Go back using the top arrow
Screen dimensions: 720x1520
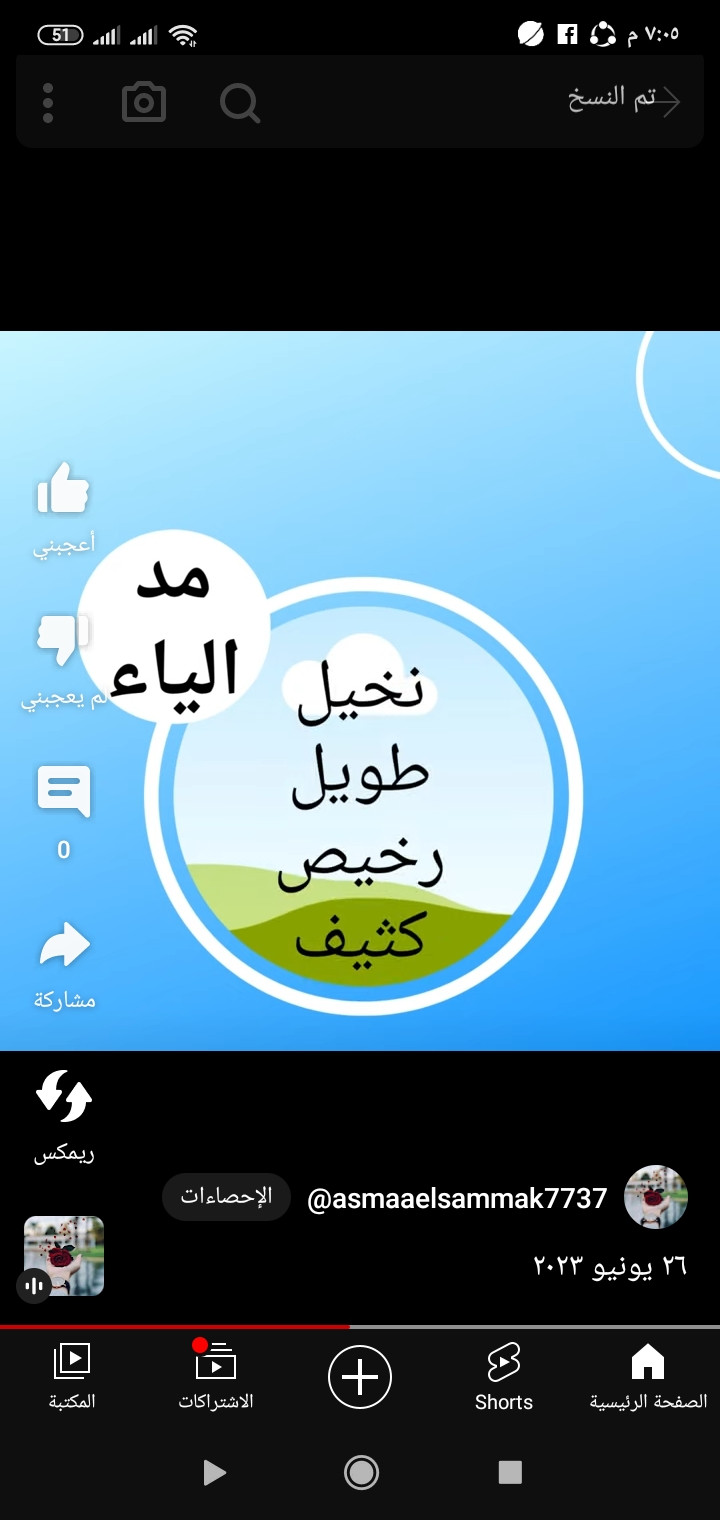click(668, 101)
